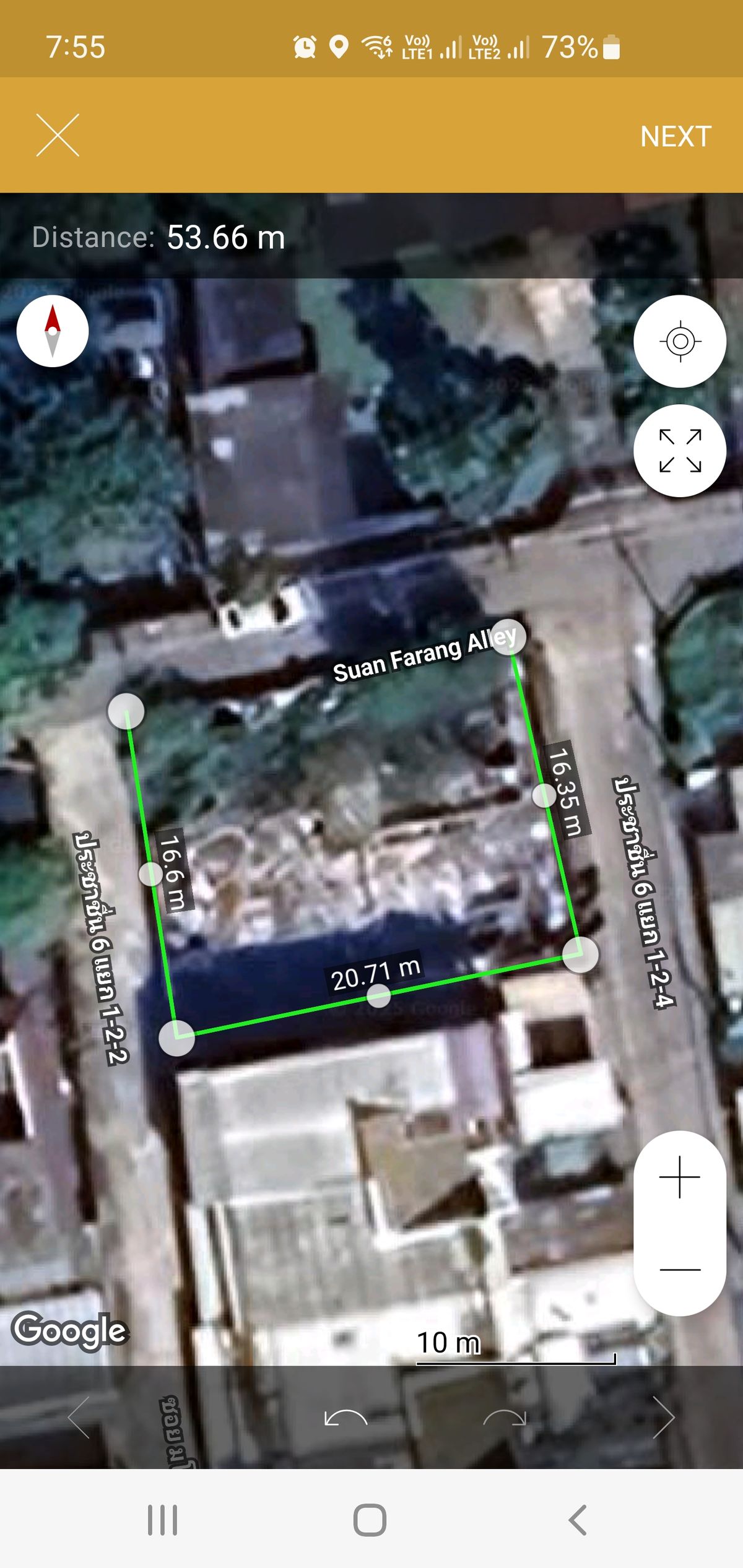Select the corner point near Suan Farang Alley label
The height and width of the screenshot is (1568, 743).
[x=508, y=637]
